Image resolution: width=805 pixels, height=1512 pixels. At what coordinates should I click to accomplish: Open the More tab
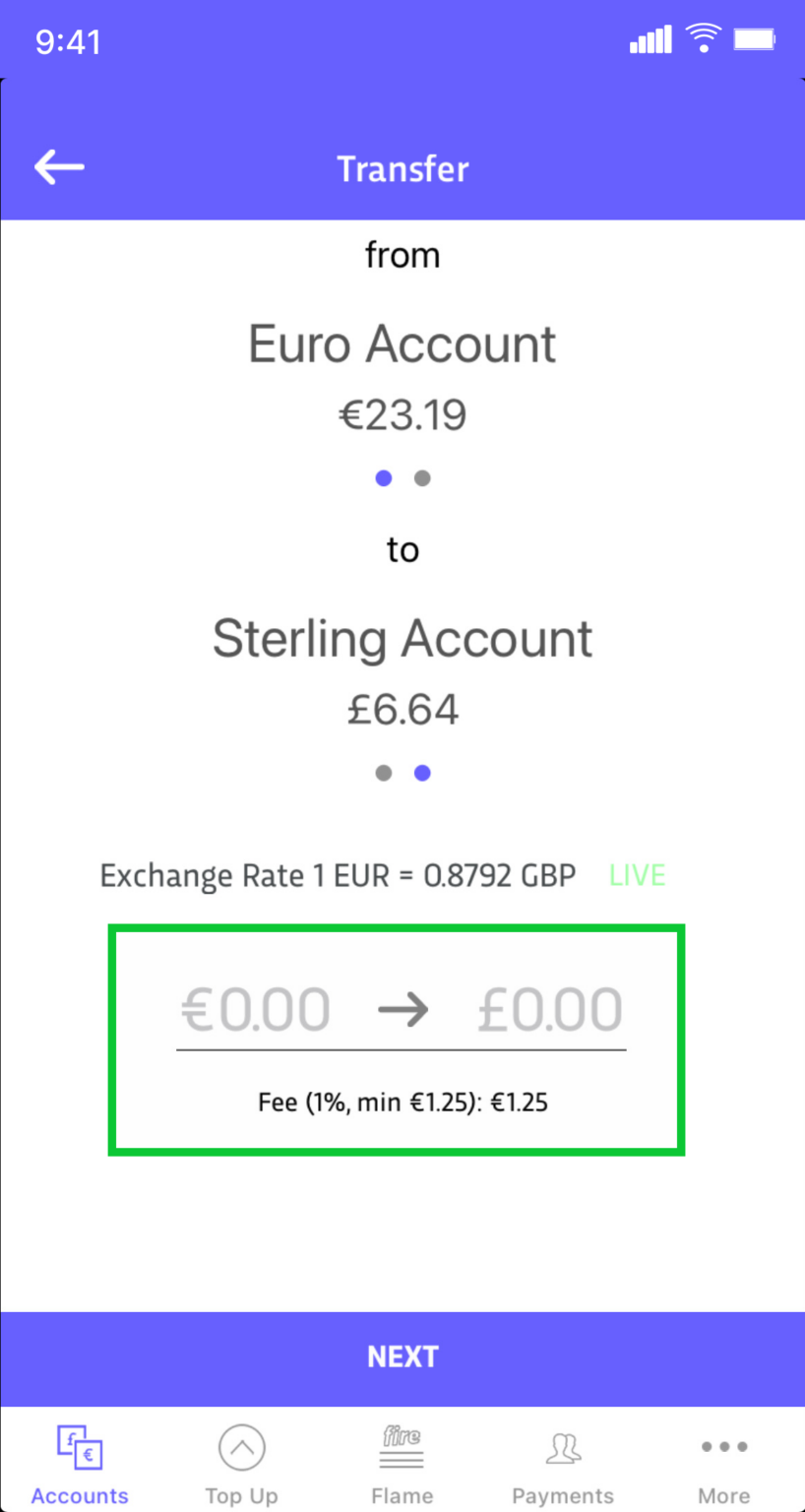(724, 1462)
